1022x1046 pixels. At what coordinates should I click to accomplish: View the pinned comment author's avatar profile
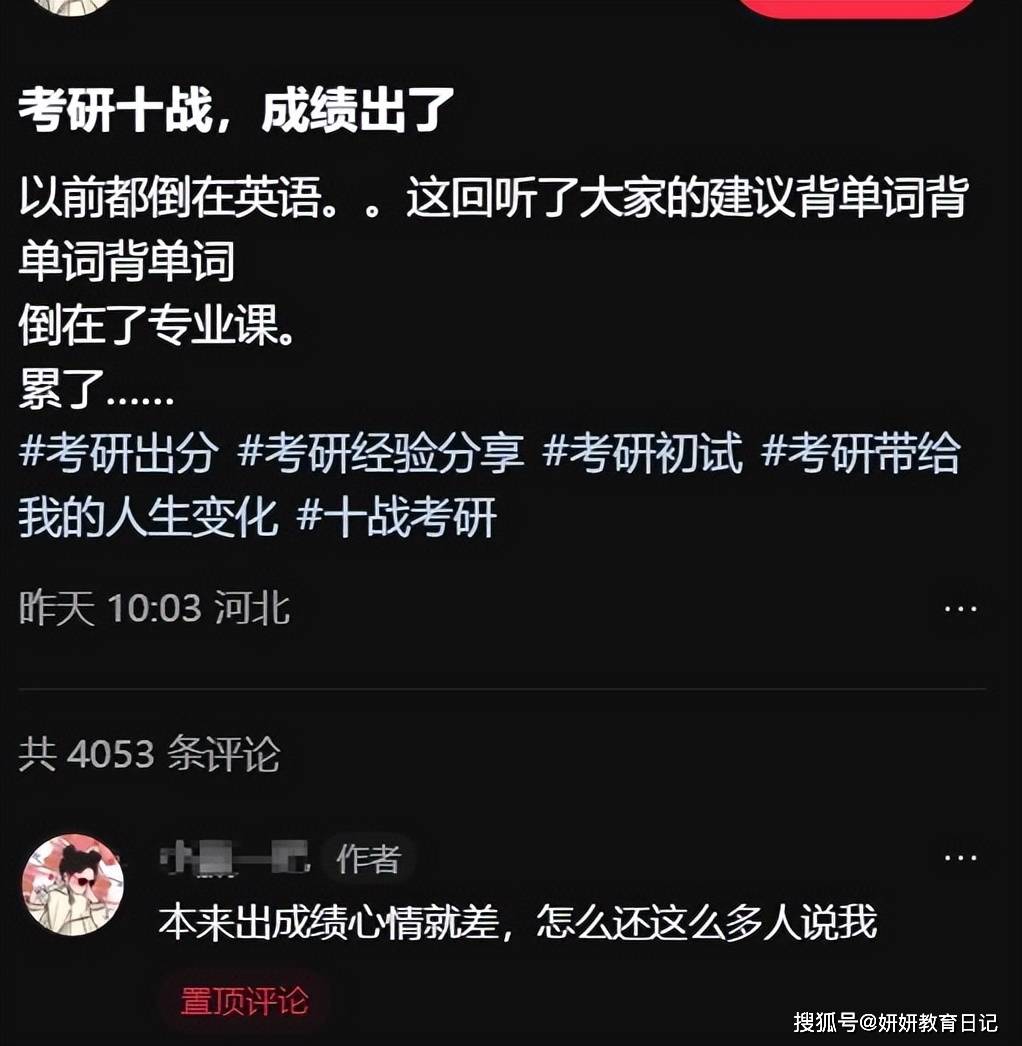72,884
